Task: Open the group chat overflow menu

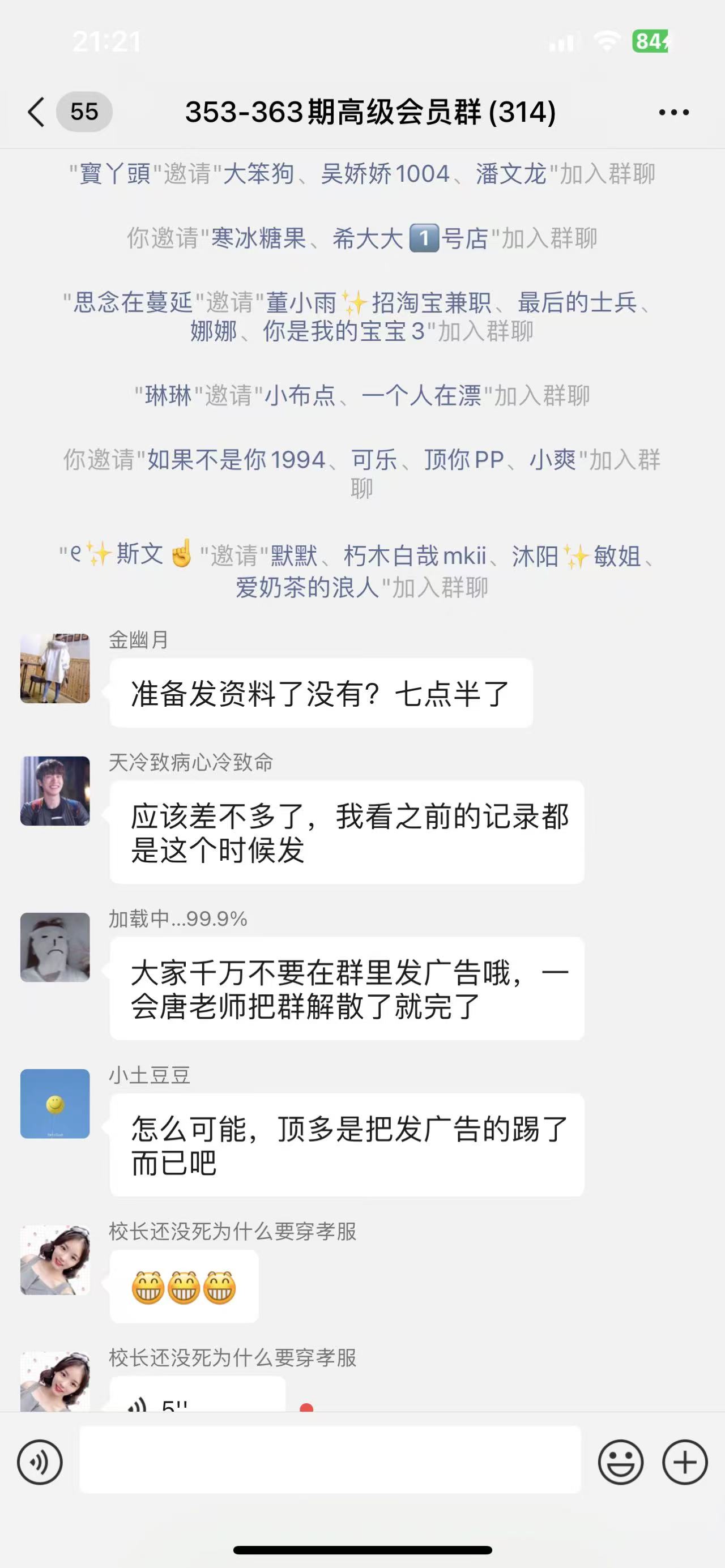Action: pos(673,112)
